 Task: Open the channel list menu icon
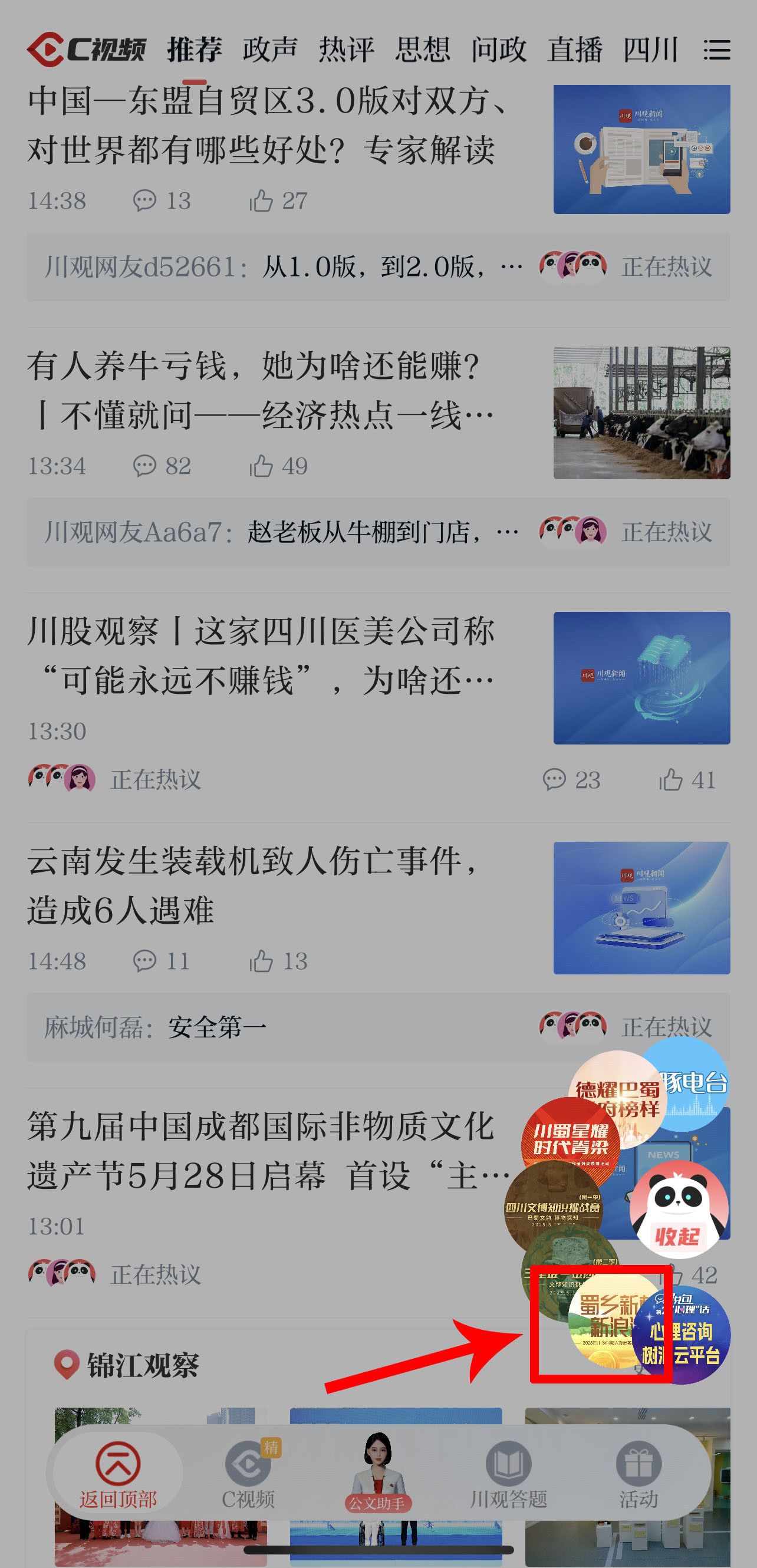(x=716, y=50)
